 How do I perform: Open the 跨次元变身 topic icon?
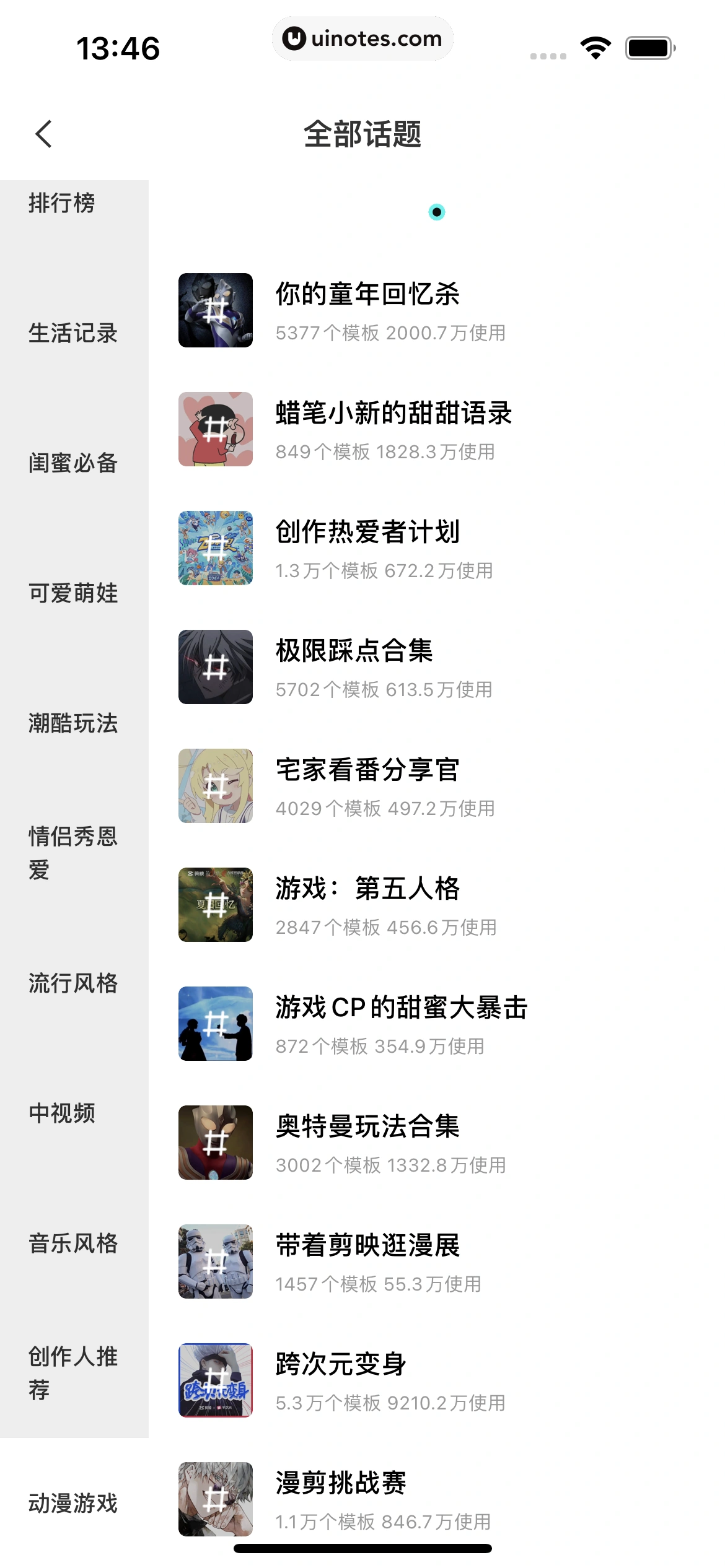tap(215, 1380)
